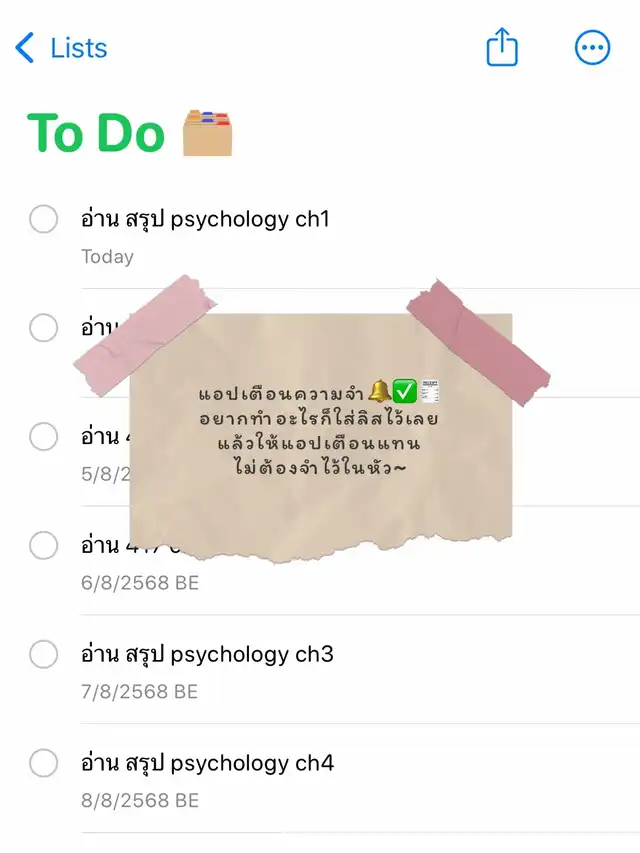640x853 pixels.
Task: Mark psychology ch1 reminder as completed
Action: (43, 219)
